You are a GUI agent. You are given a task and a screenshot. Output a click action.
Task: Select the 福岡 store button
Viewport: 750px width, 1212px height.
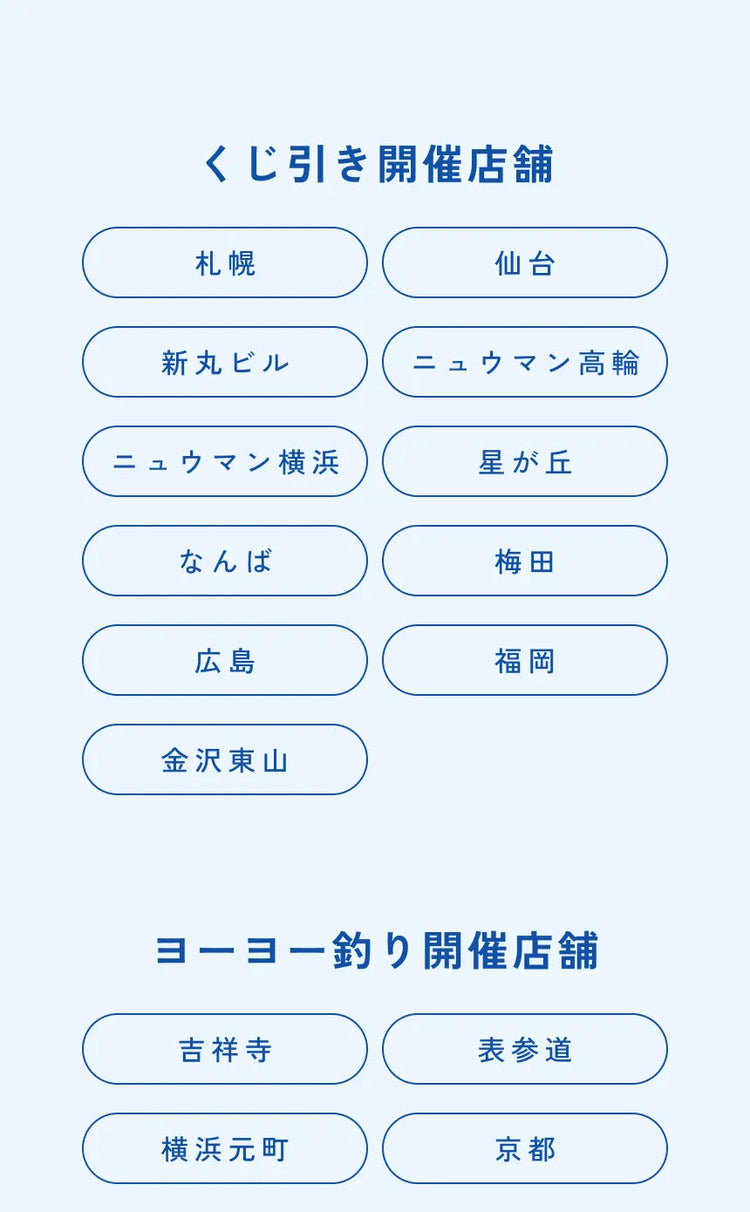525,660
